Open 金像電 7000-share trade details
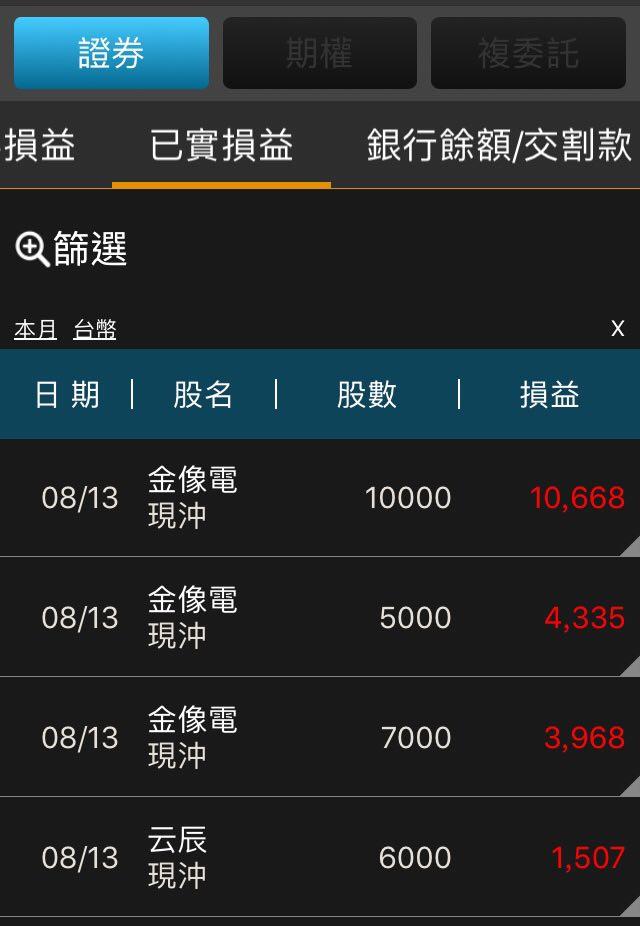 tap(320, 737)
